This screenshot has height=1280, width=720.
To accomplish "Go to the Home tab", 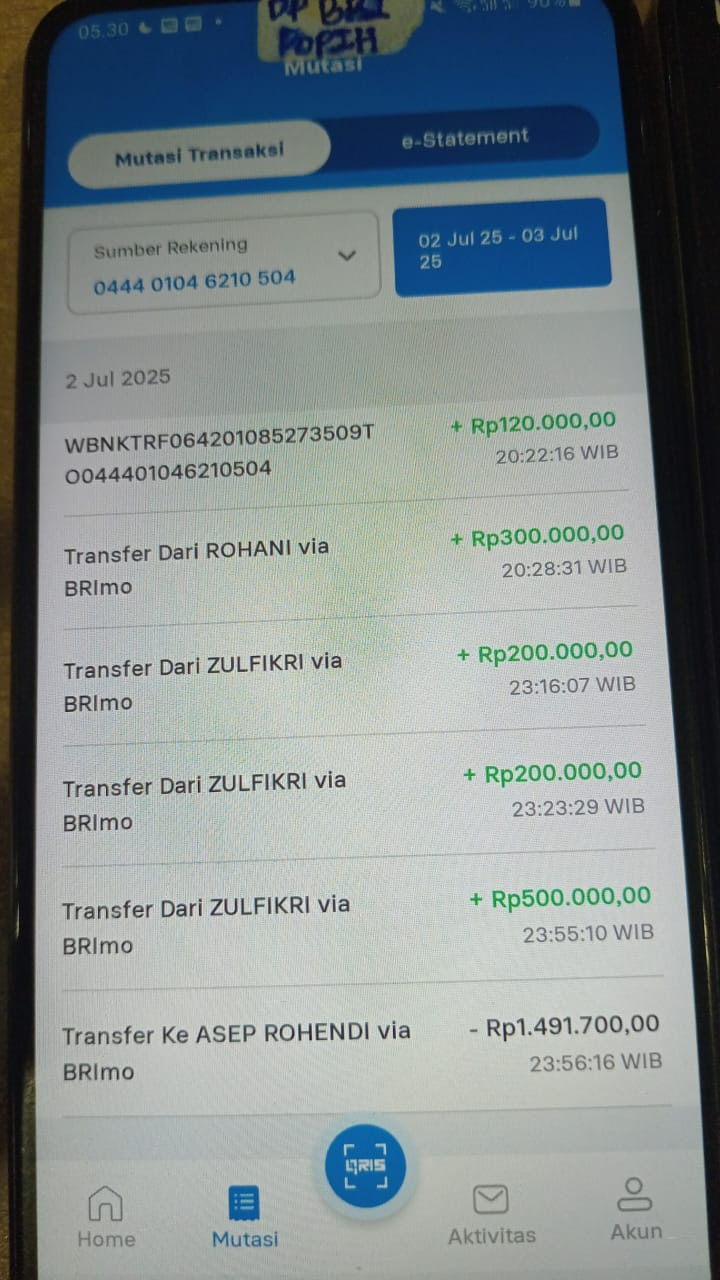I will point(106,1217).
